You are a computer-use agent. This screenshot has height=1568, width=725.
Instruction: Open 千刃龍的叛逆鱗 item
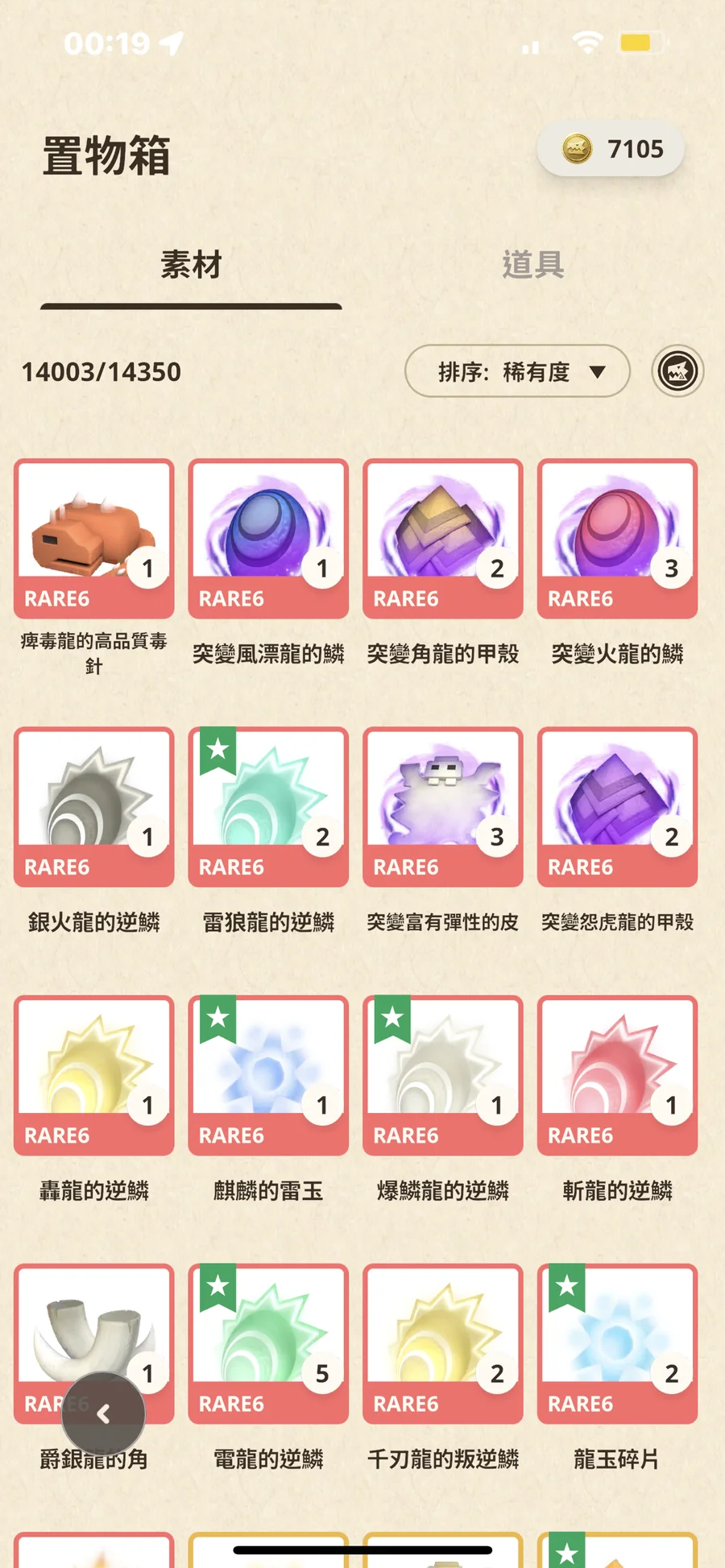[443, 1343]
